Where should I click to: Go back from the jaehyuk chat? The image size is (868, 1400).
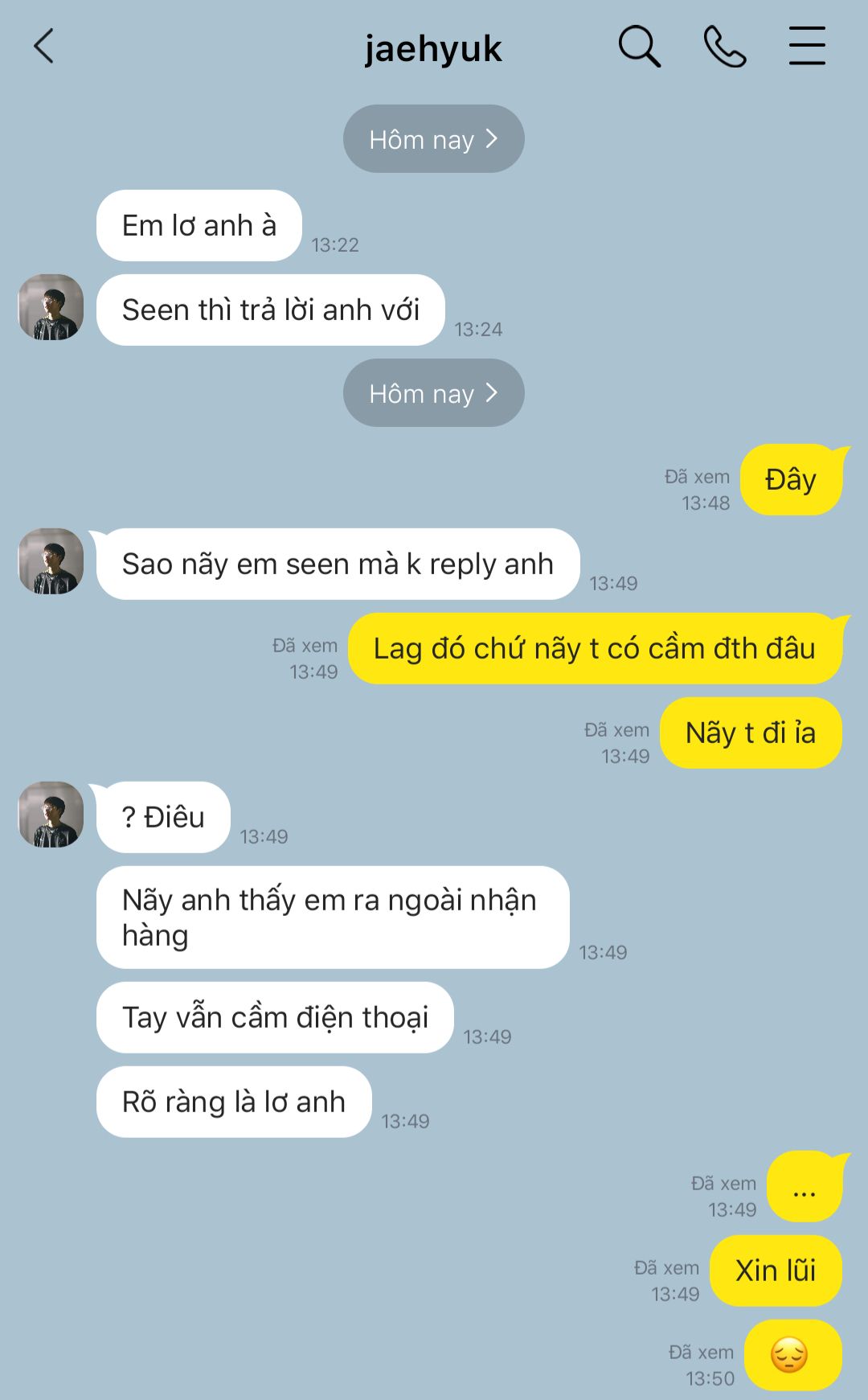pyautogui.click(x=44, y=46)
